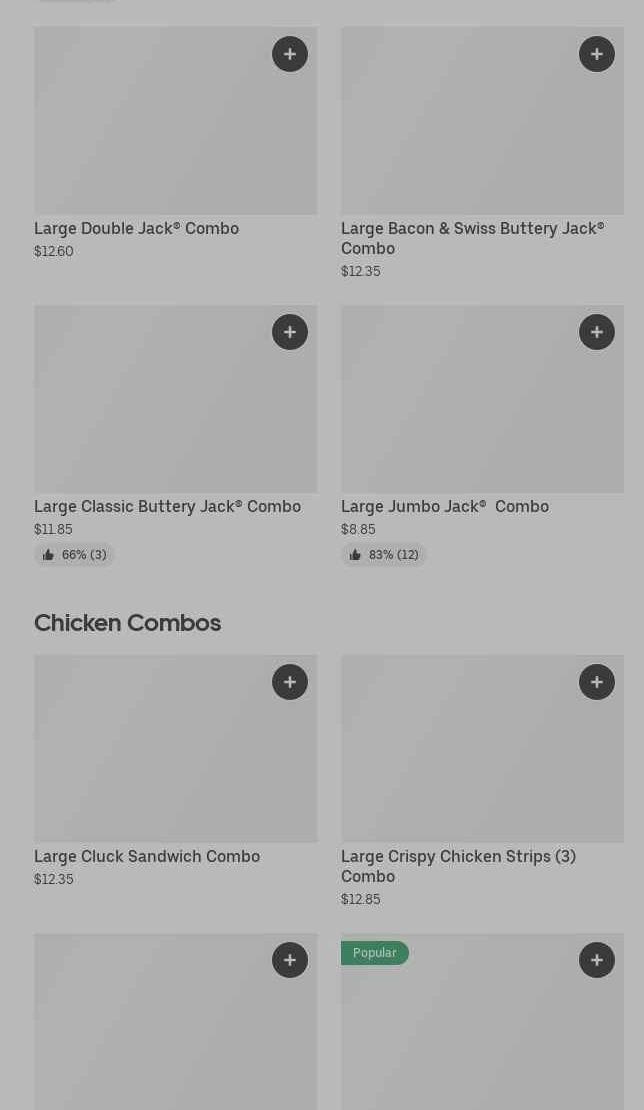Add Large Classic Buttery Jack Combo

pos(290,332)
